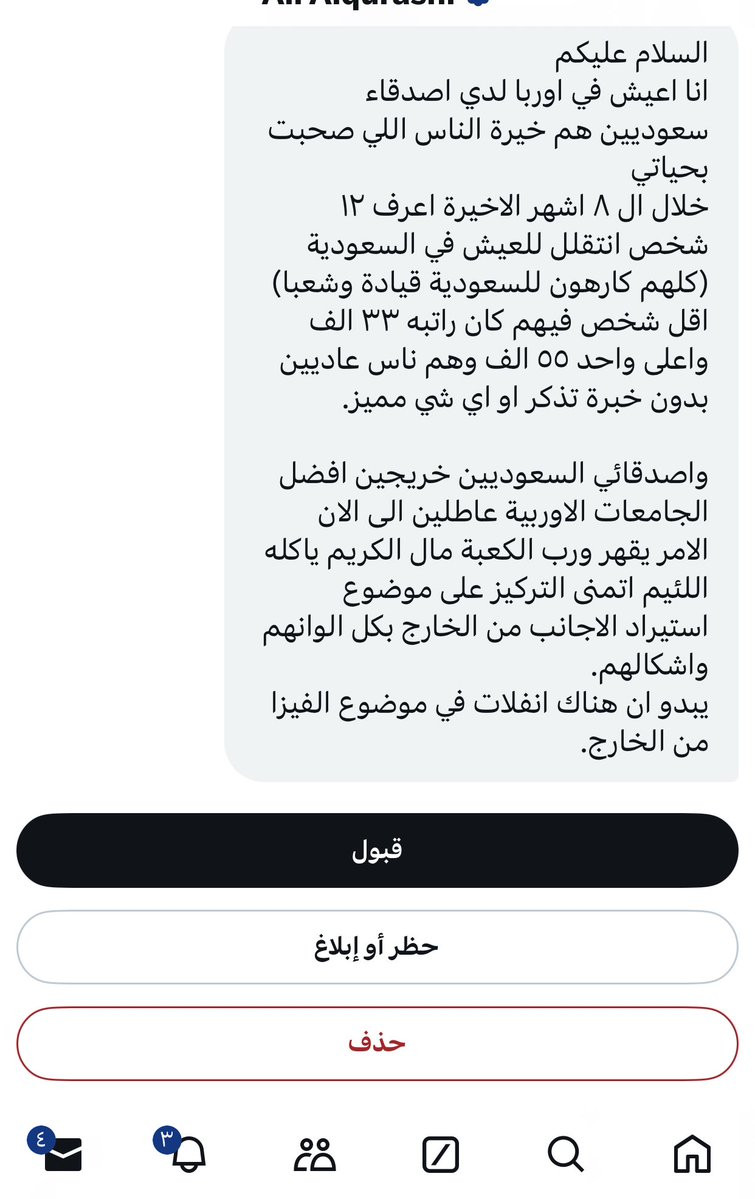Open the Grok slash icon tab
755x1199 pixels.
(441, 1154)
